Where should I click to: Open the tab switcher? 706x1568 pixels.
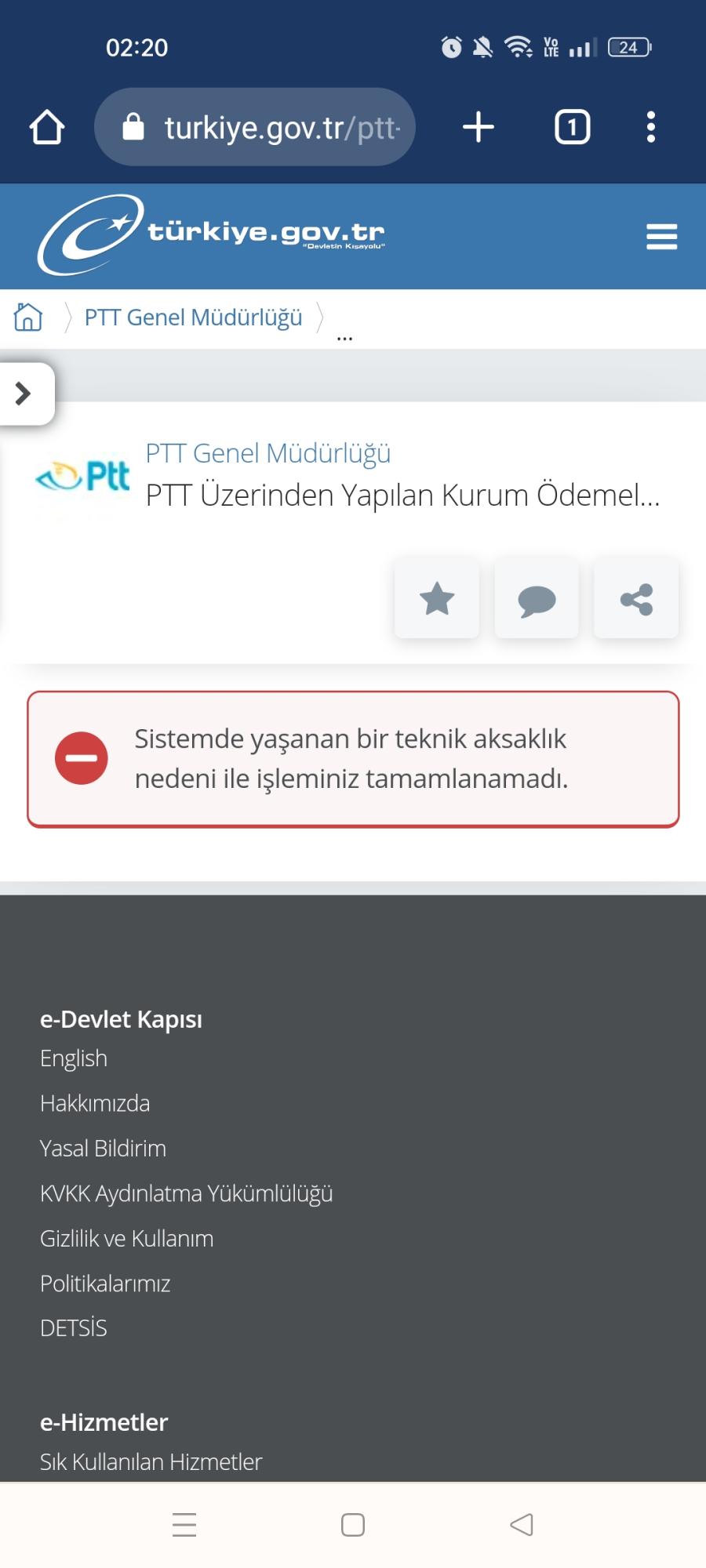[x=572, y=127]
